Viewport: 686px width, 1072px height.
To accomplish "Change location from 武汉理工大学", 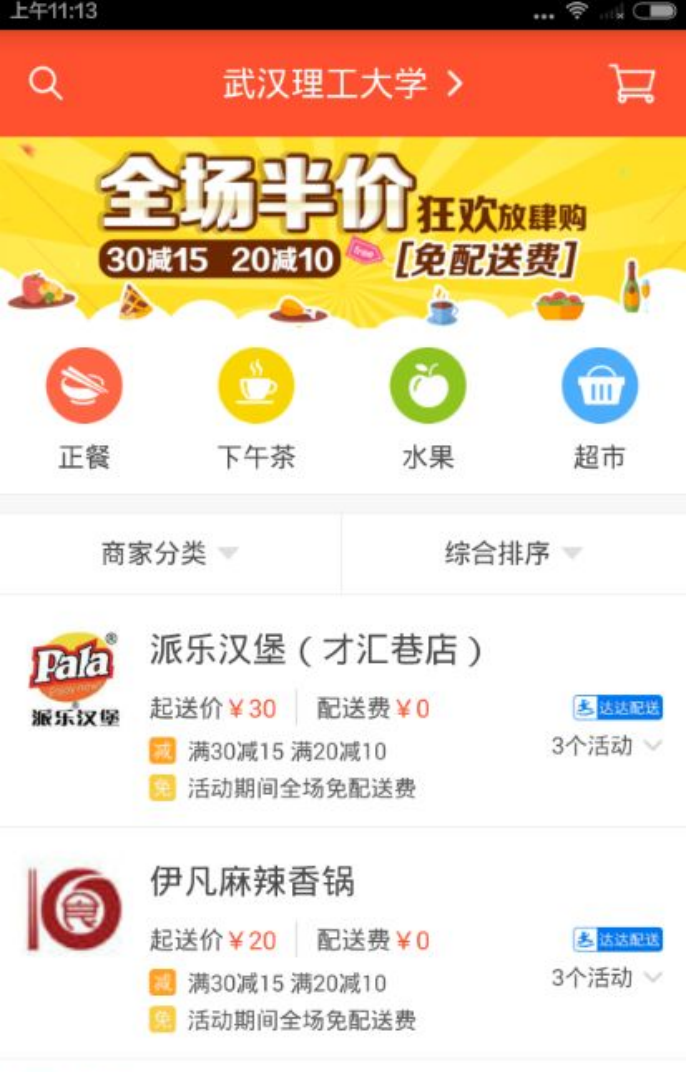I will [342, 84].
